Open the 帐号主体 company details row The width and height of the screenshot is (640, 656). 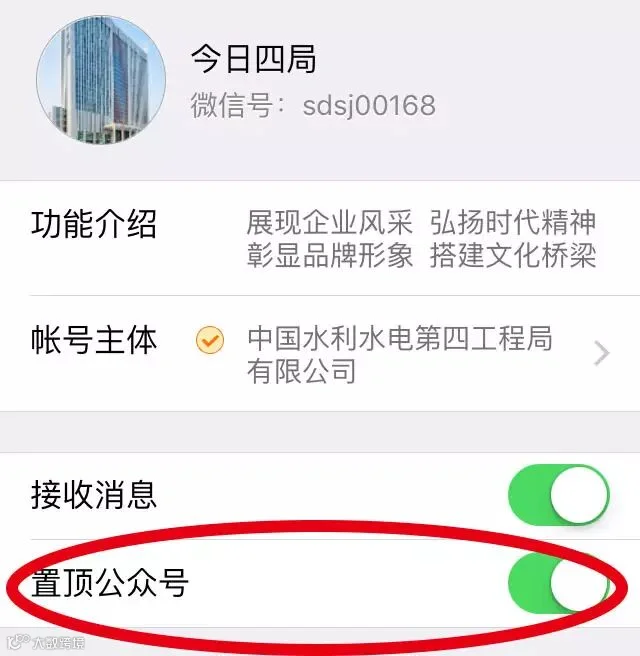[320, 354]
